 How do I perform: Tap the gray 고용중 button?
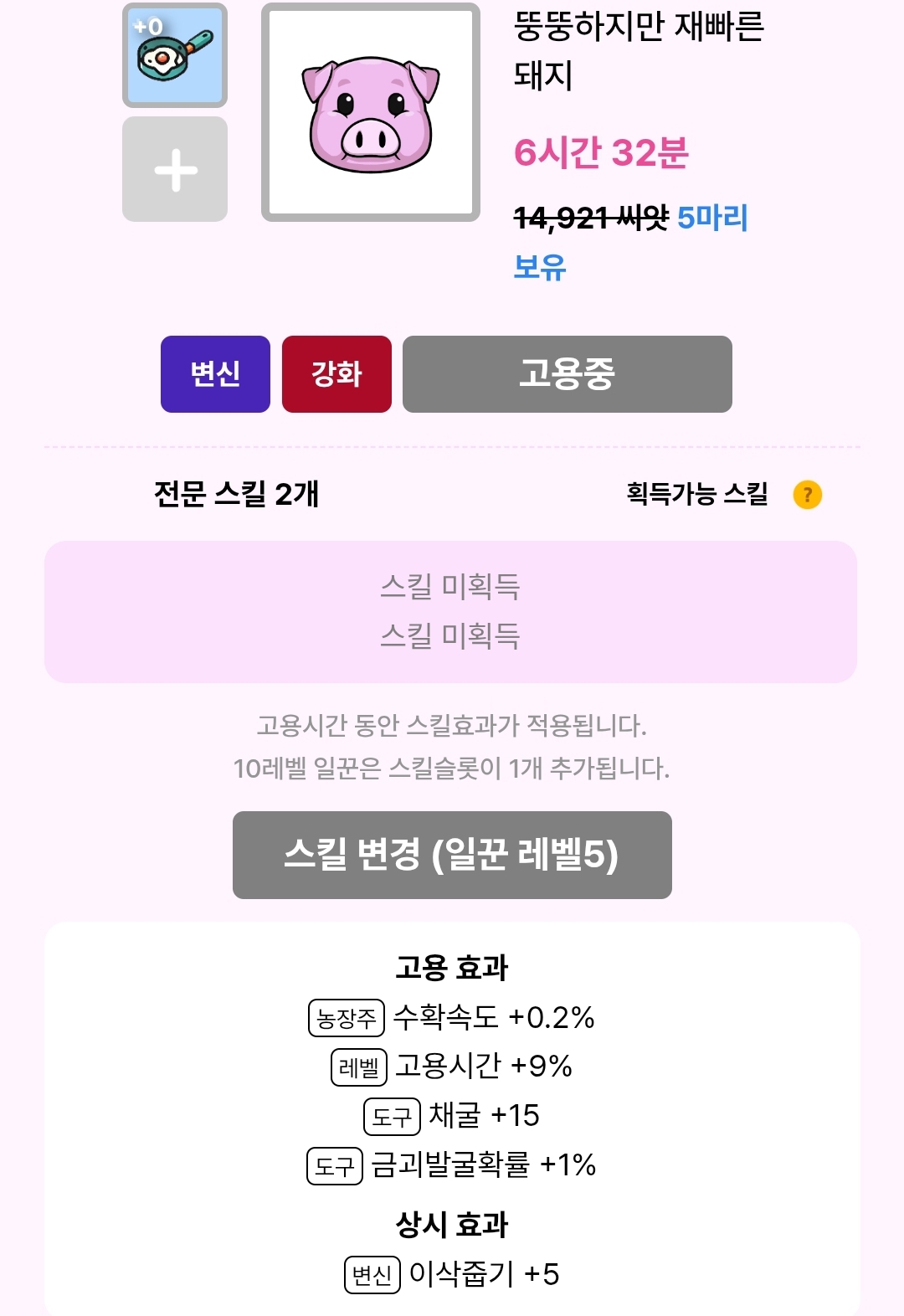tap(567, 374)
